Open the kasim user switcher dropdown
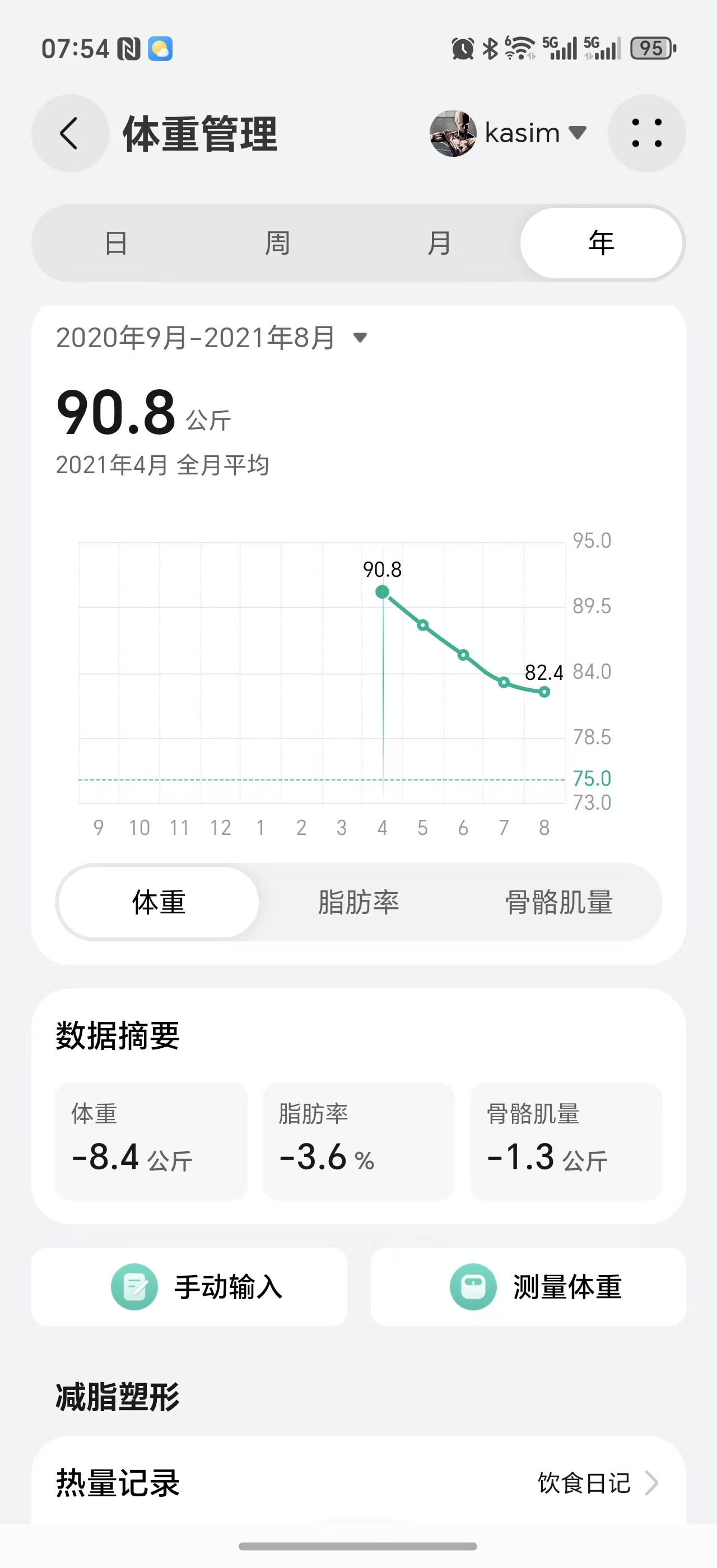This screenshot has width=717, height=1568. (x=509, y=133)
